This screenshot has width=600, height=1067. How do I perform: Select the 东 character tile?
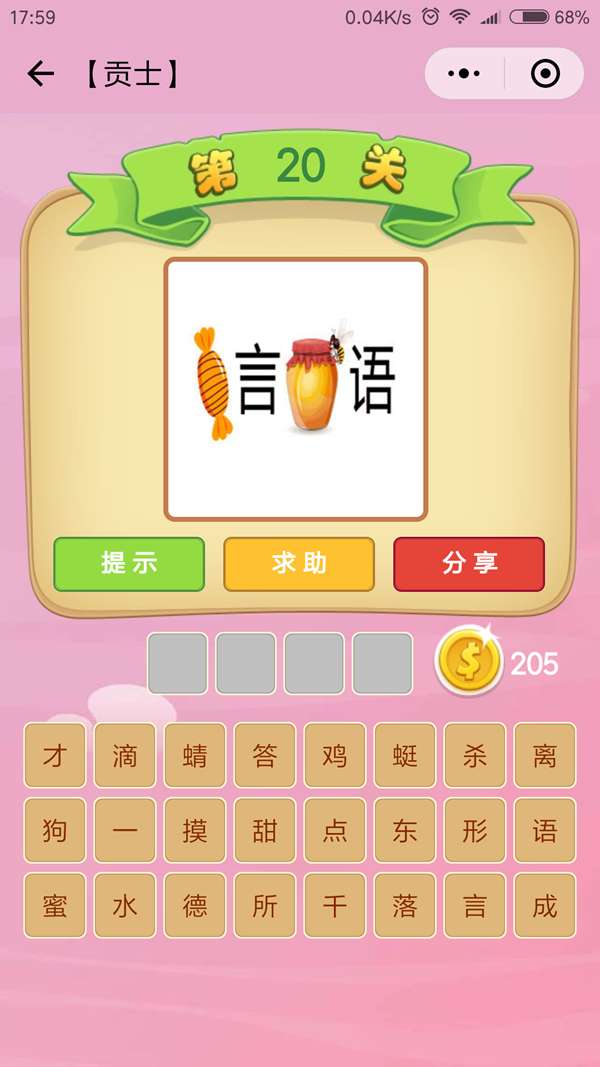pyautogui.click(x=405, y=830)
